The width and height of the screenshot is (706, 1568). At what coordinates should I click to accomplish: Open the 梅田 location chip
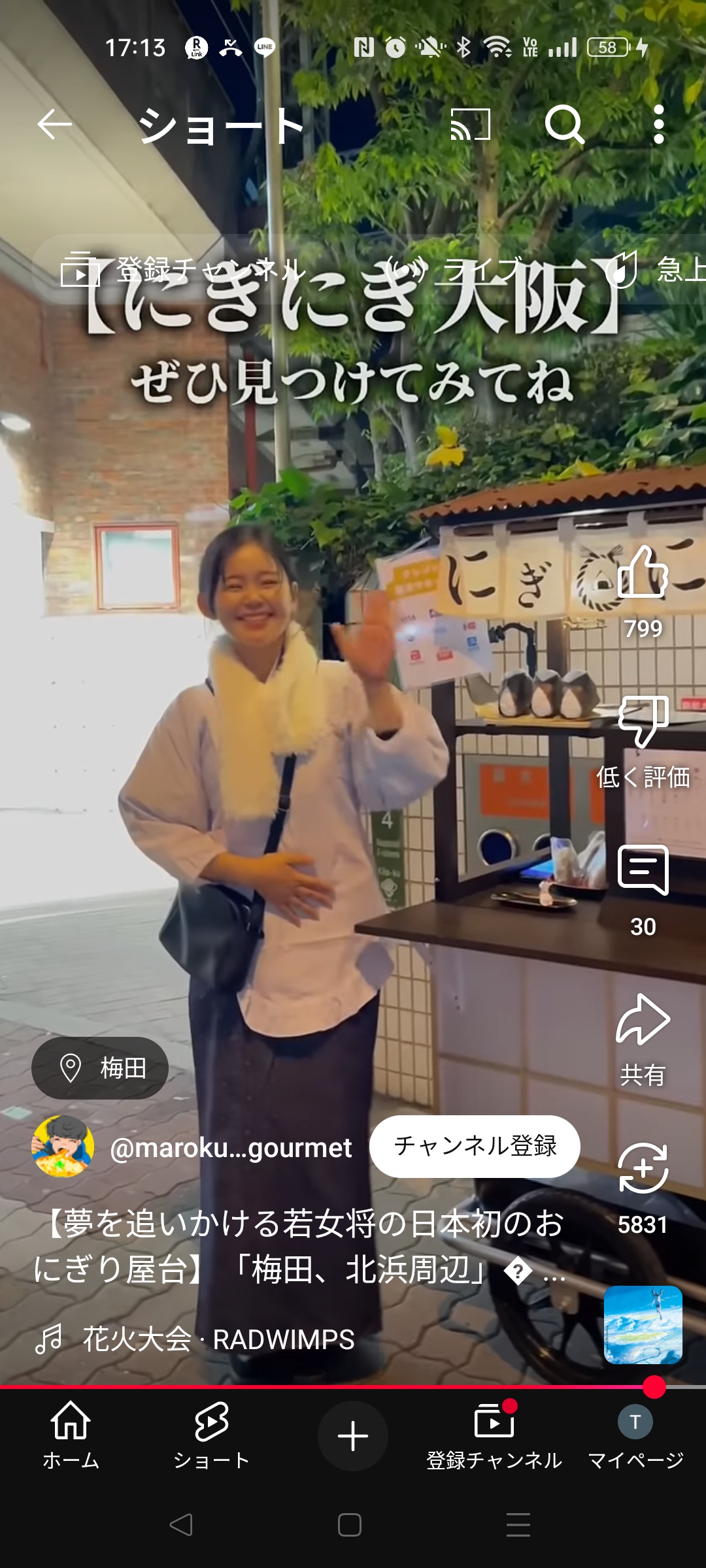coord(100,1068)
